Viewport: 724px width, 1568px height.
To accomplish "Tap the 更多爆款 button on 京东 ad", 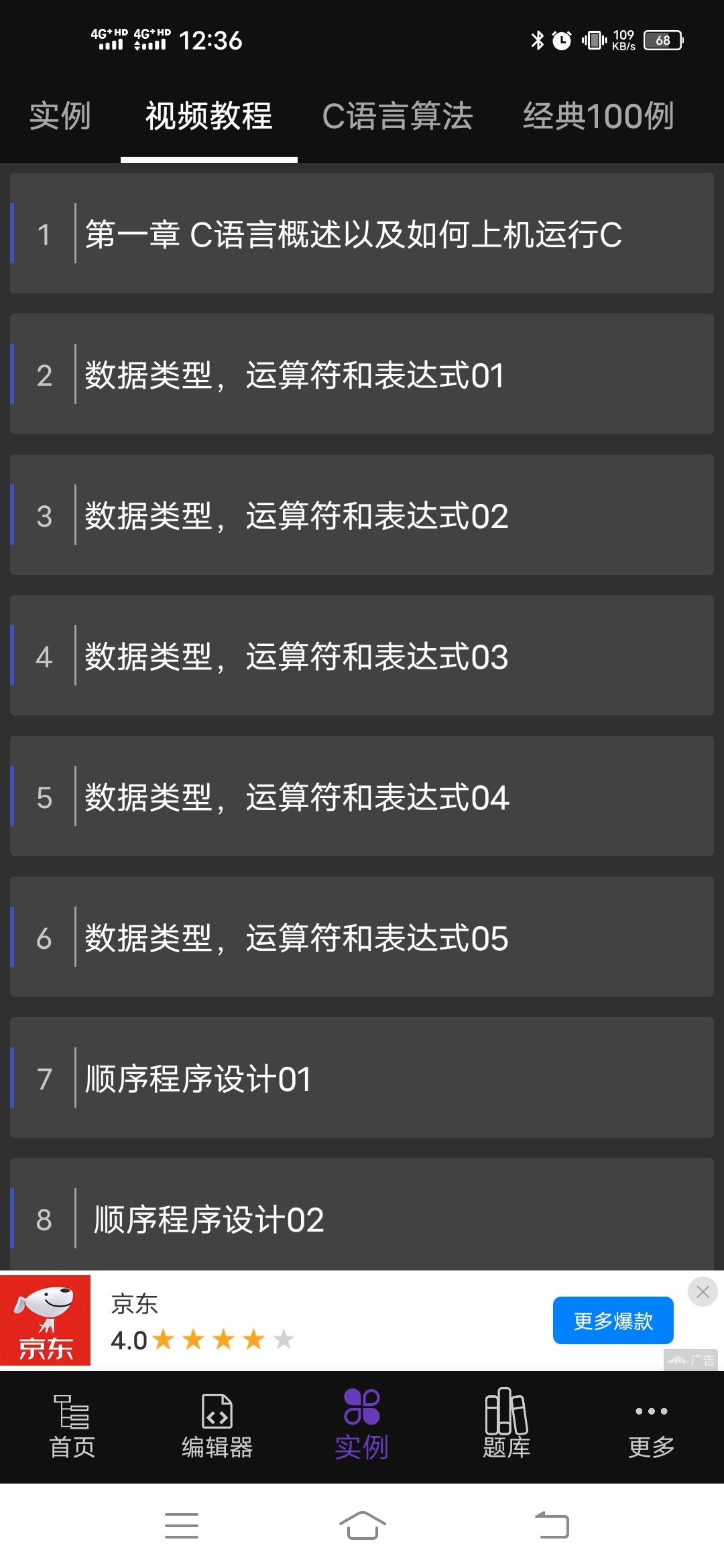I will coord(613,1320).
